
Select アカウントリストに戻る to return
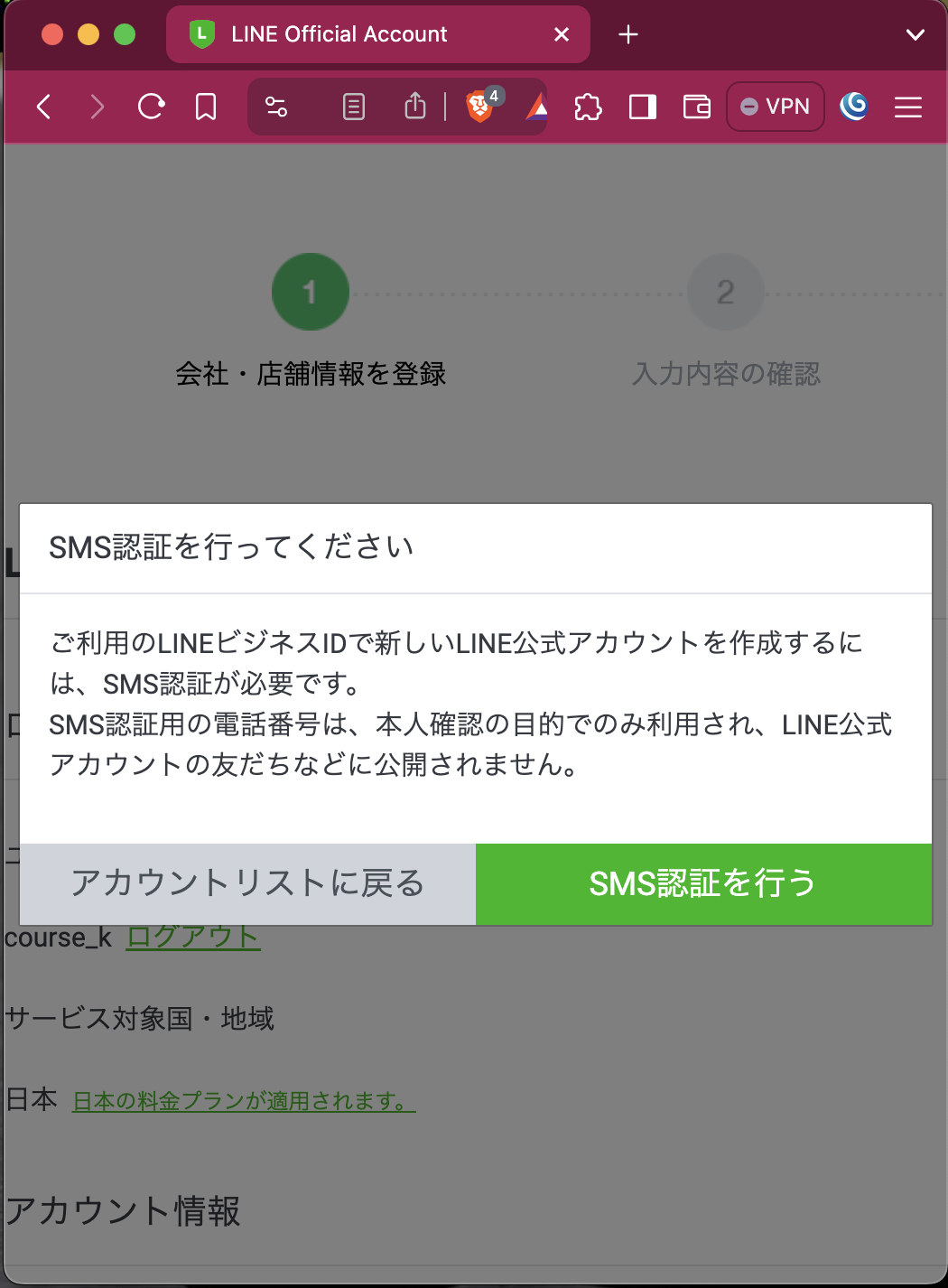click(x=247, y=883)
